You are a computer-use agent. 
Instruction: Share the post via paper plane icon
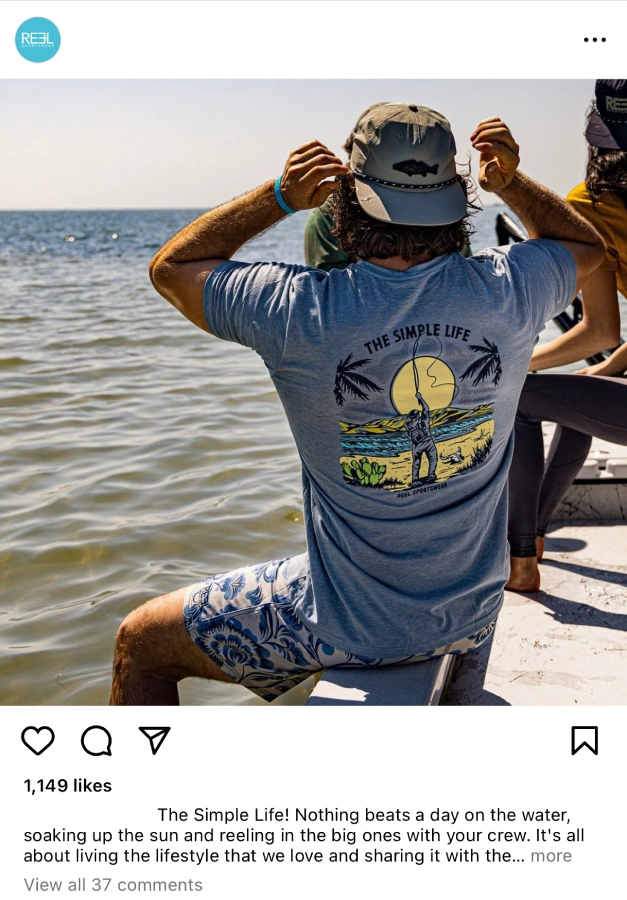(154, 740)
